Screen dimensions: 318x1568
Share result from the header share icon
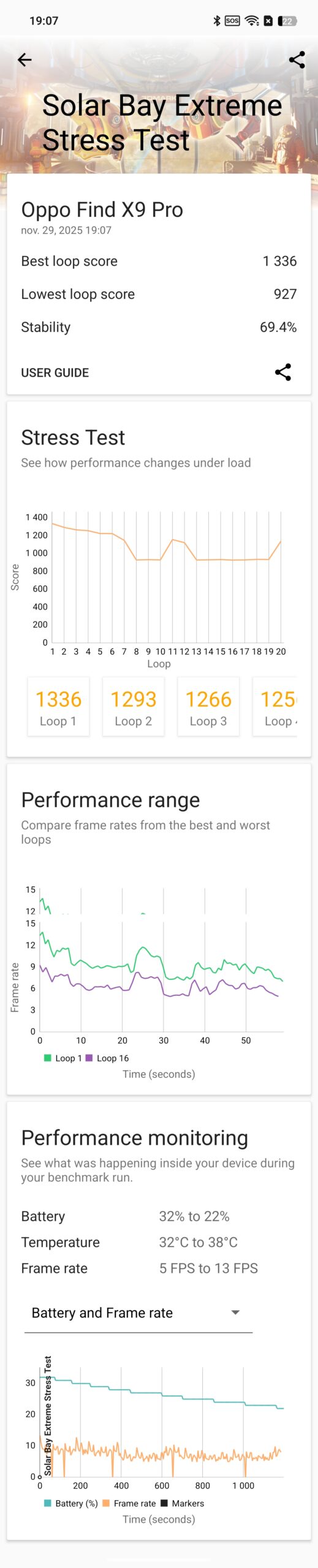pyautogui.click(x=297, y=59)
